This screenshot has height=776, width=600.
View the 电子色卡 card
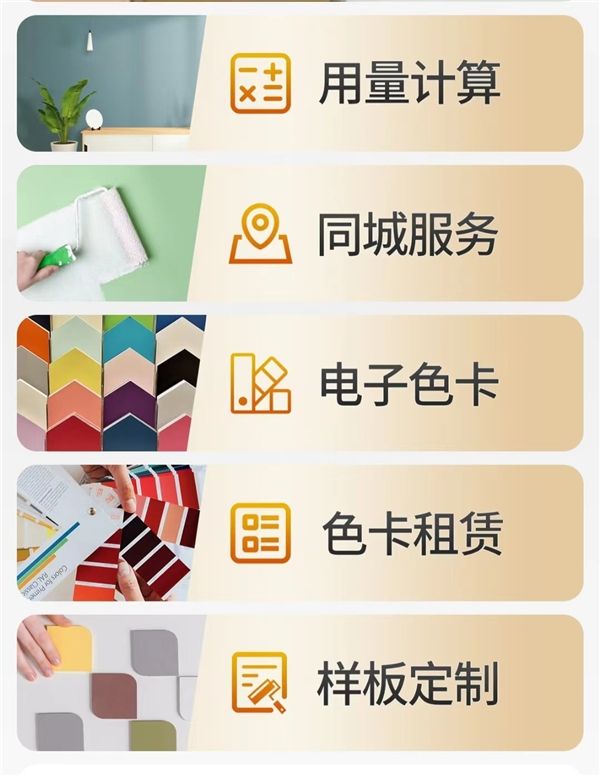click(x=300, y=383)
